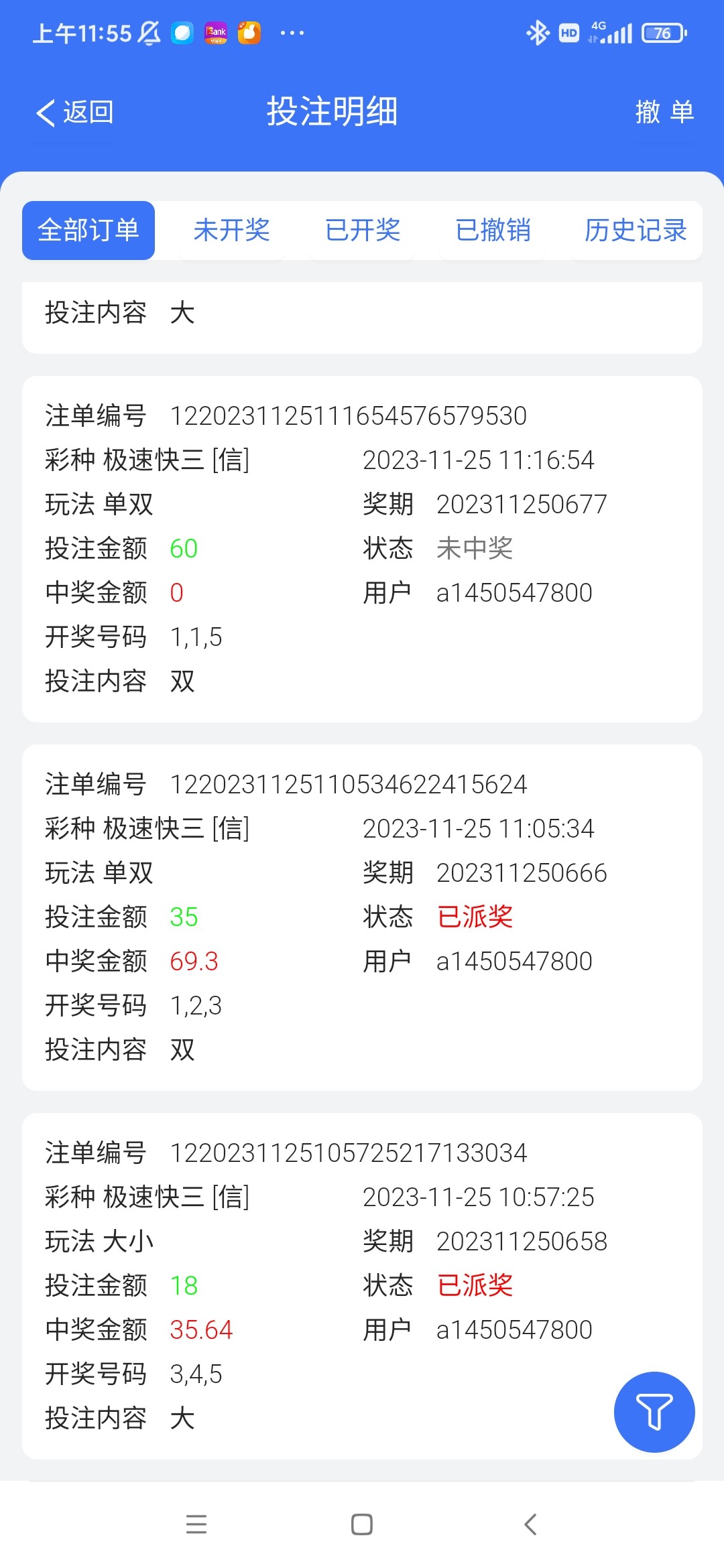Open the 历史记录 tab

[634, 230]
